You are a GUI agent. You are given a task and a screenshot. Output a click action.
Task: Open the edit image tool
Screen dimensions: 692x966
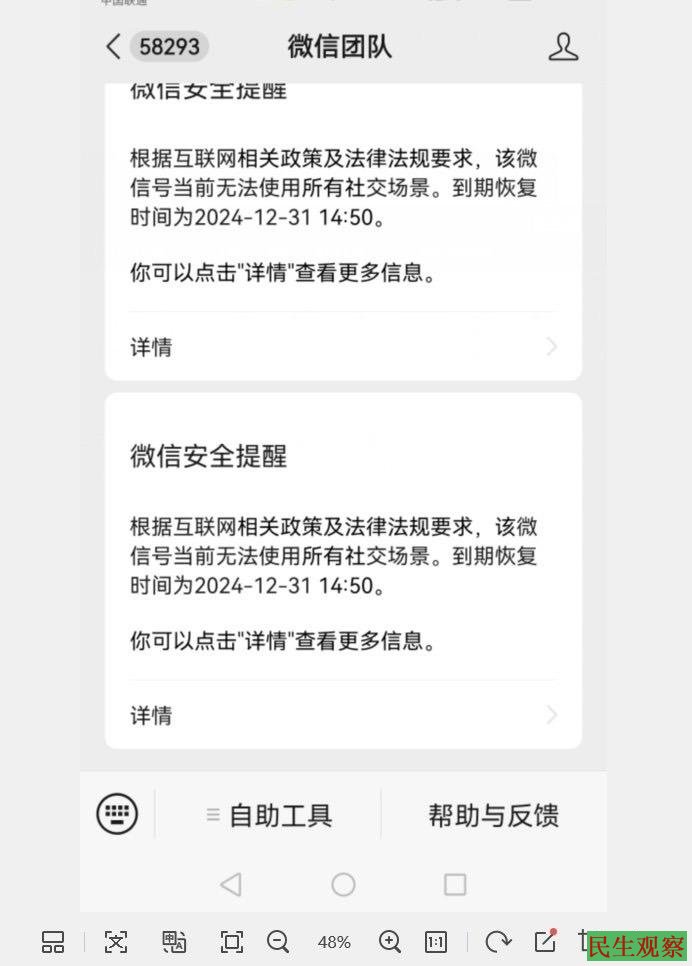(x=546, y=940)
